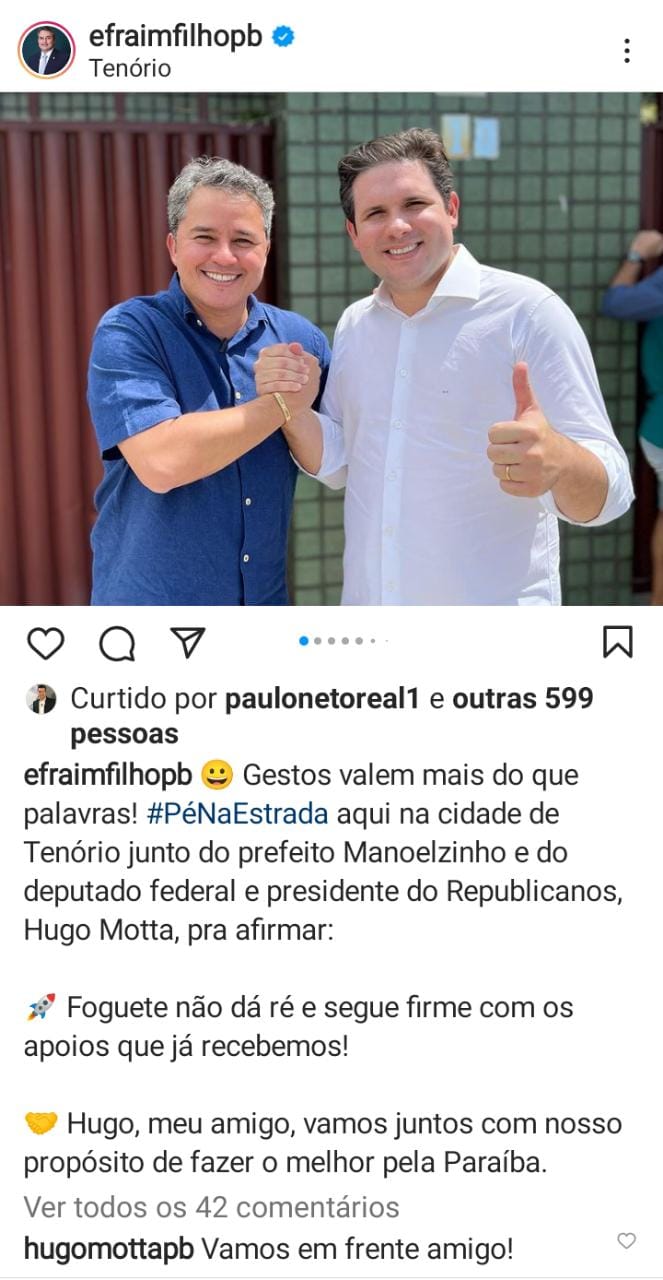View all 42 comentários

(x=211, y=1207)
